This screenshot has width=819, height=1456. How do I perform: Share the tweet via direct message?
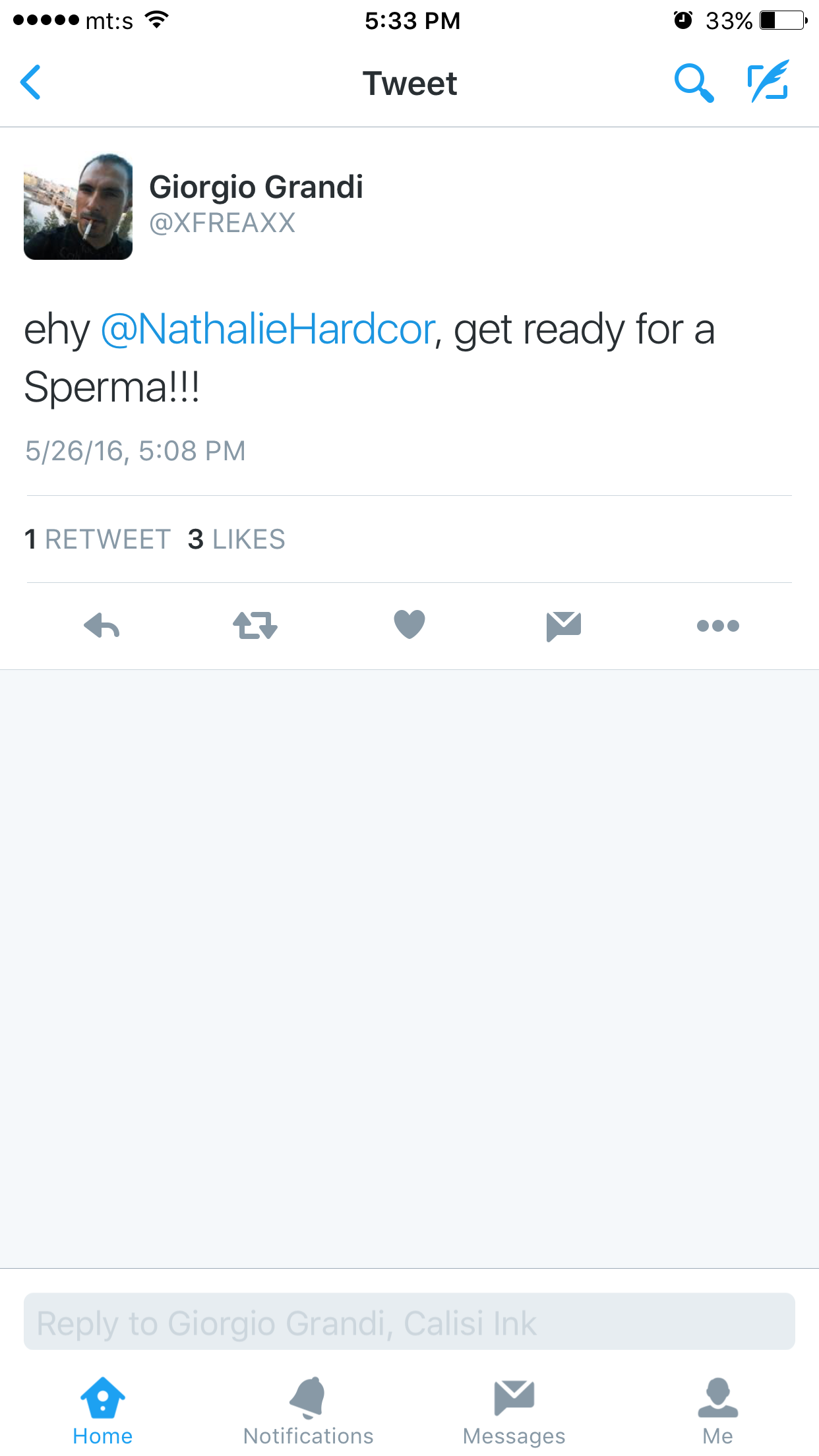tap(564, 626)
